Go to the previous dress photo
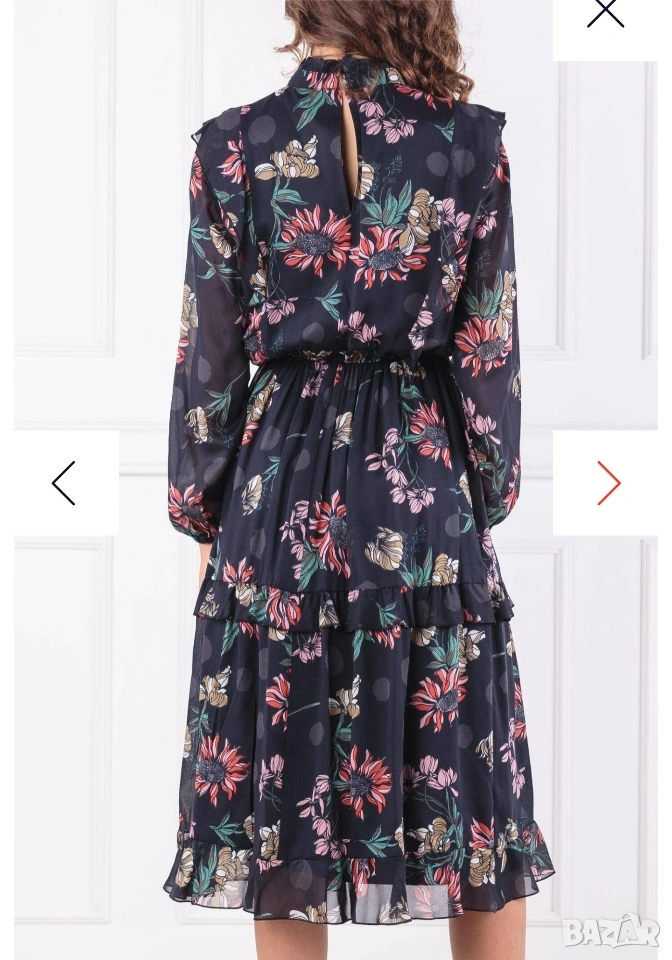The height and width of the screenshot is (960, 672). pos(64,483)
